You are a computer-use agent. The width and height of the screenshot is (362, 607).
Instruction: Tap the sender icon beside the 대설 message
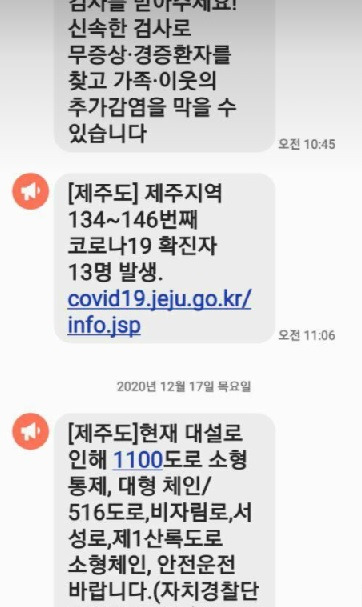tap(31, 431)
